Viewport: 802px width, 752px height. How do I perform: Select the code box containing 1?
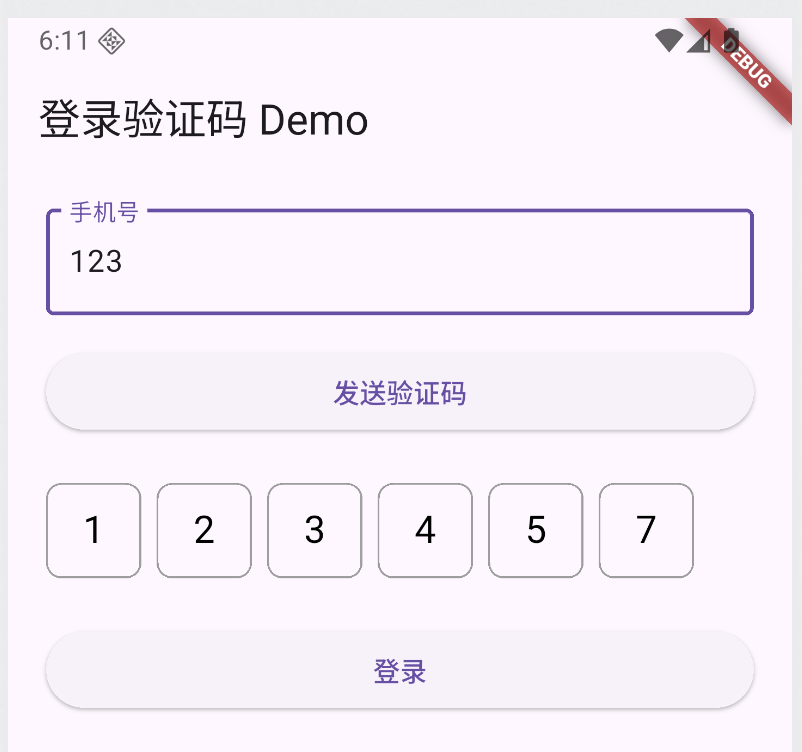pyautogui.click(x=94, y=530)
